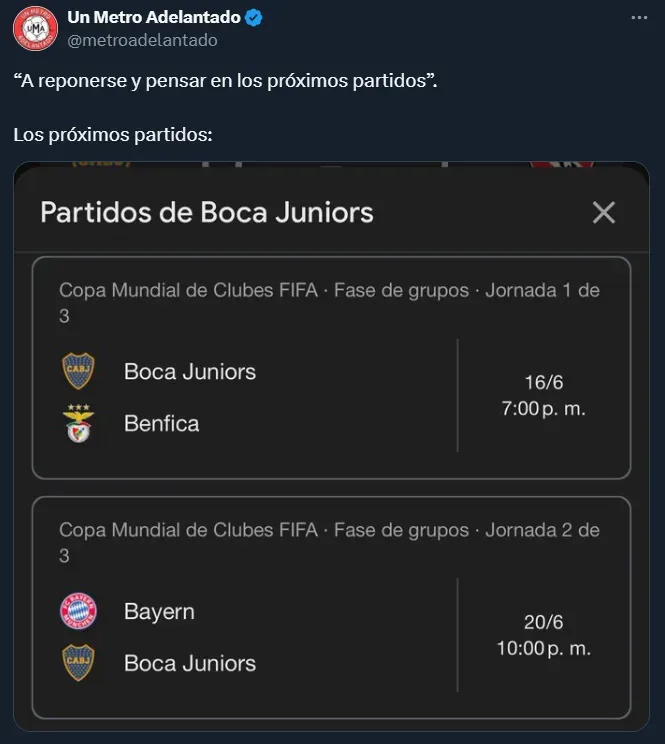Viewport: 665px width, 744px height.
Task: Open the @metroadelantado handle
Action: coord(142,40)
